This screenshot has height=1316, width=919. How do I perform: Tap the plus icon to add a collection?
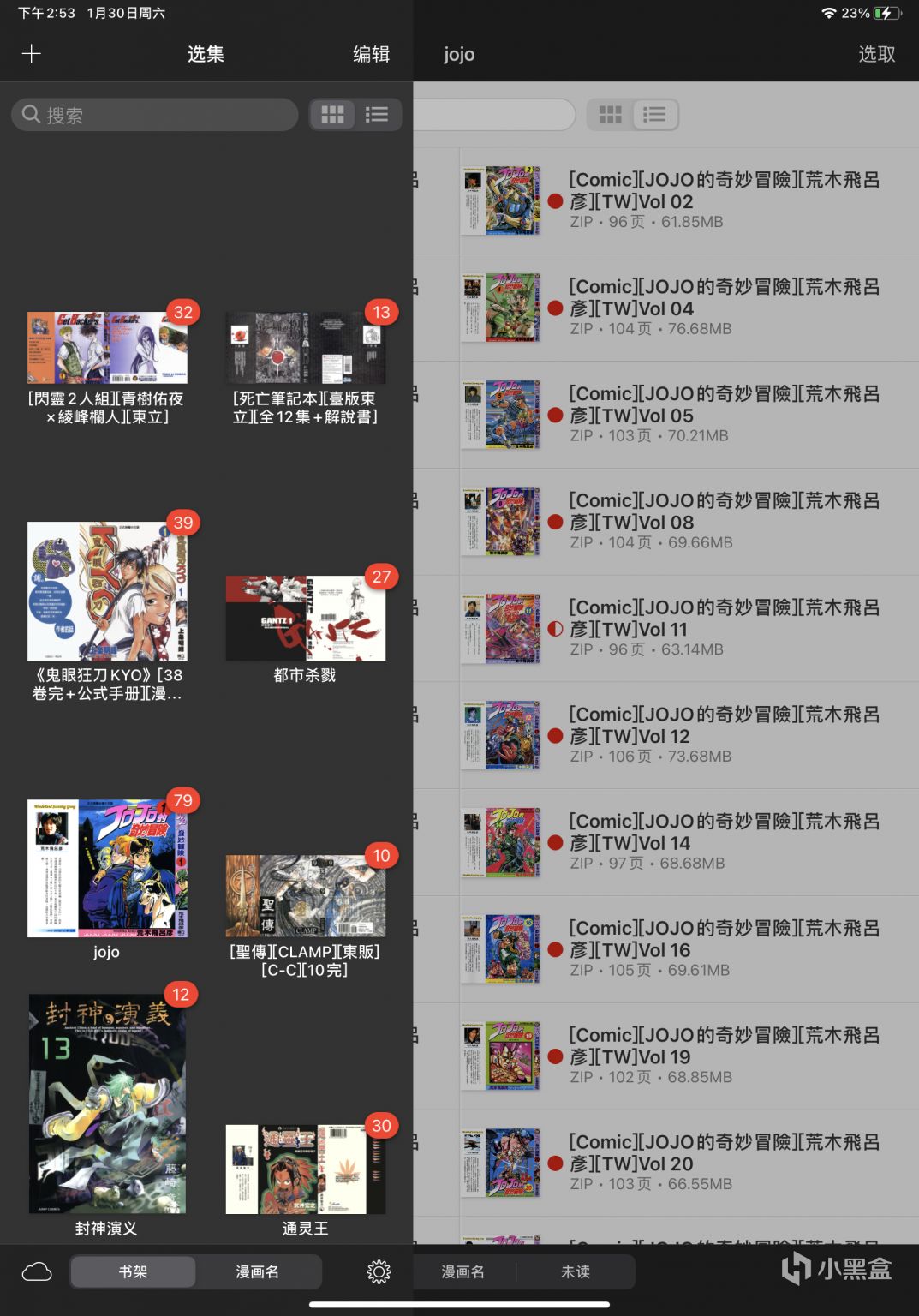click(x=32, y=54)
